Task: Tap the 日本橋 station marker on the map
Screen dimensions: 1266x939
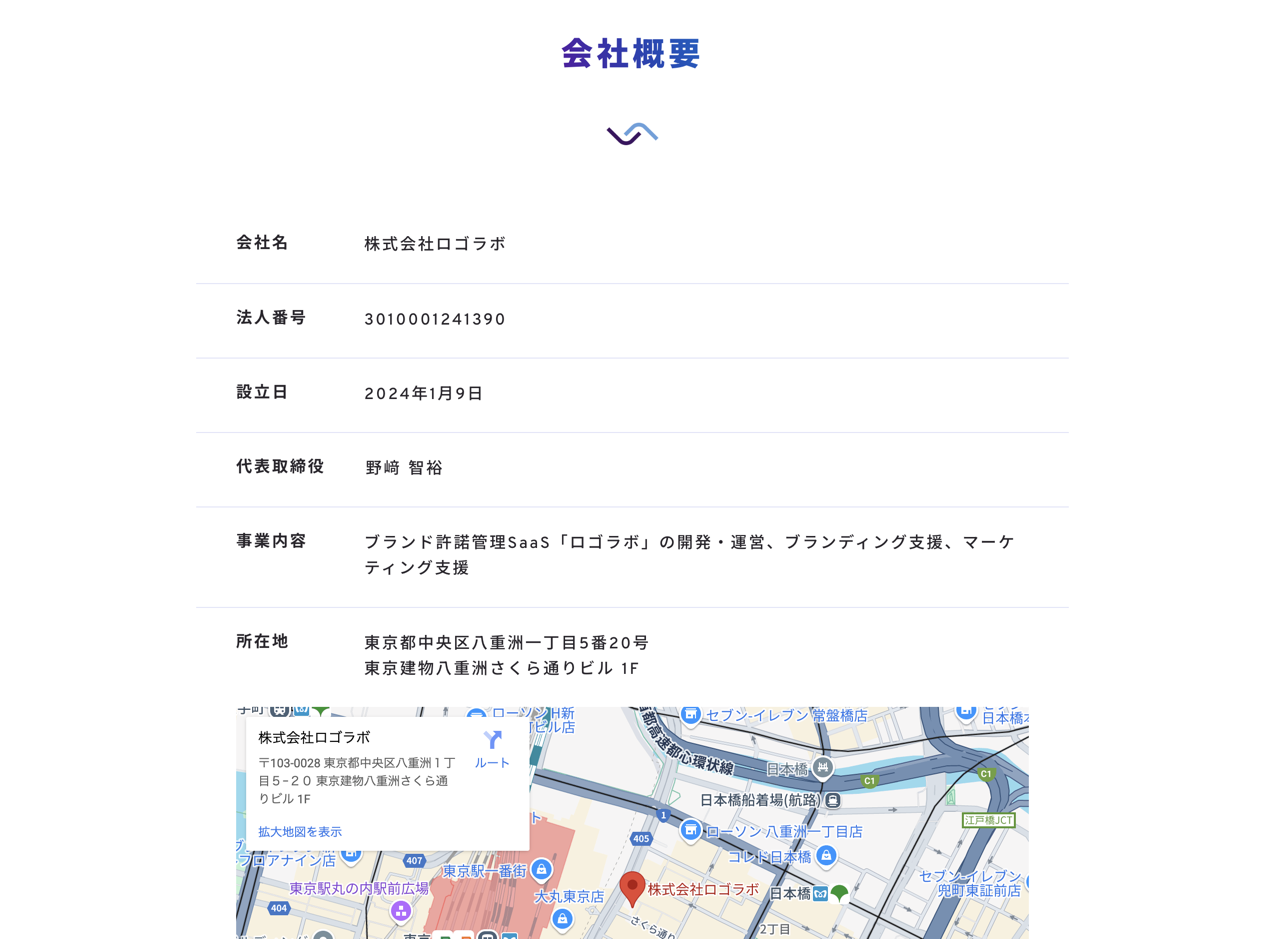Action: [822, 768]
